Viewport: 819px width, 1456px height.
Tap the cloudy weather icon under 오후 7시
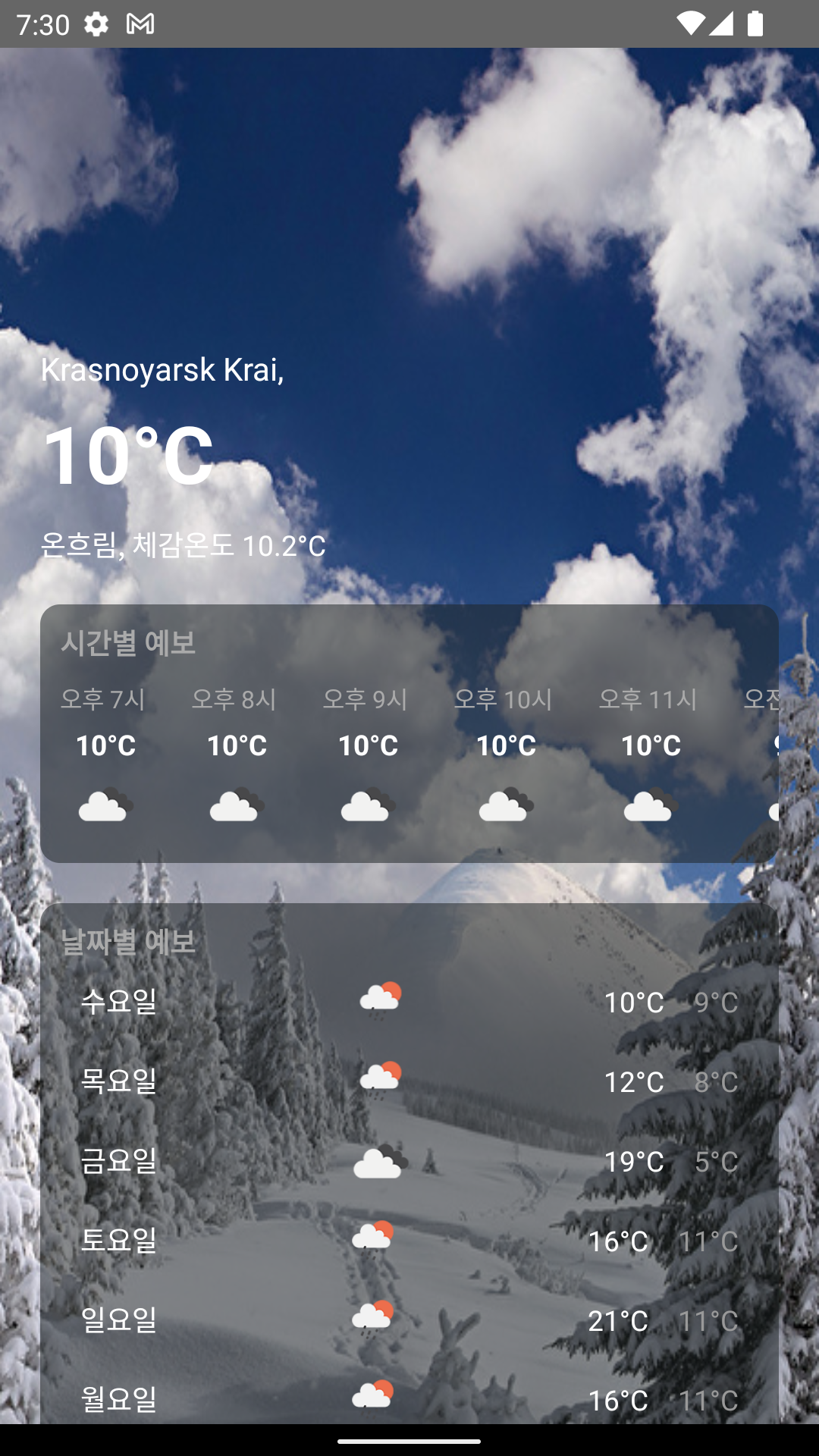click(105, 806)
